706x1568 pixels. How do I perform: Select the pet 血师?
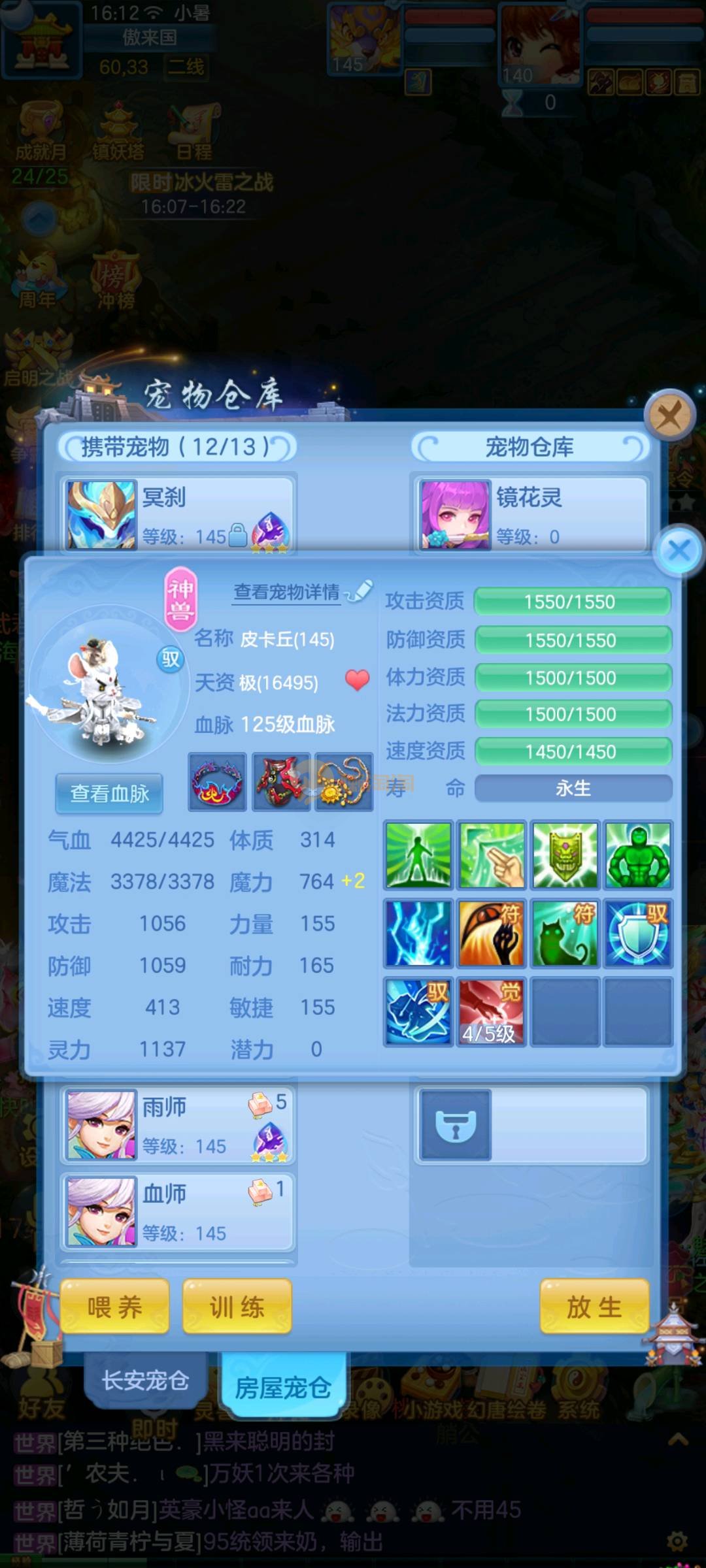click(178, 1212)
